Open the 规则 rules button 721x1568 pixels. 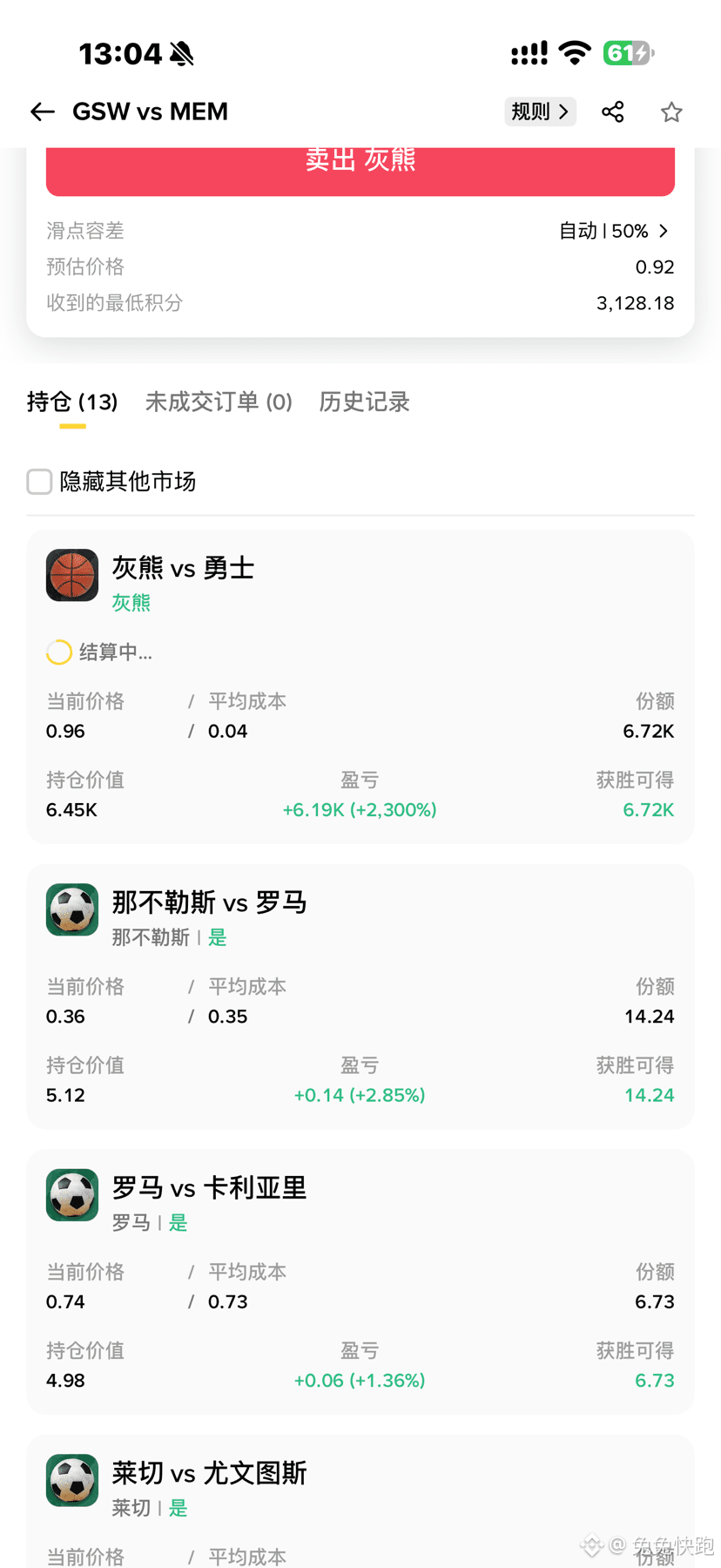tap(540, 112)
